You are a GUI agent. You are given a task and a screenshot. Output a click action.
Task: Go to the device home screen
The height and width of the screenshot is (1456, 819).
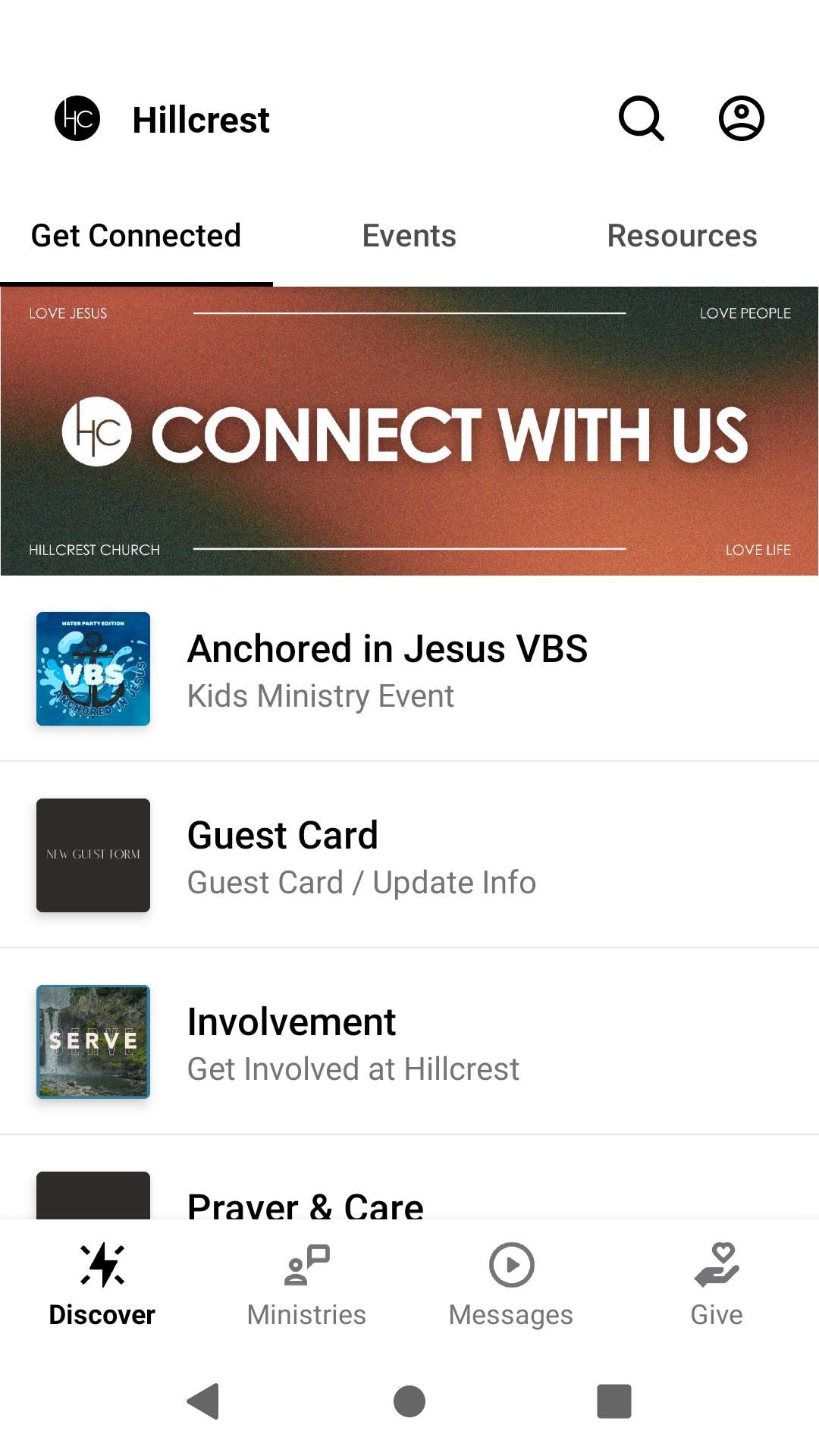click(x=409, y=1401)
